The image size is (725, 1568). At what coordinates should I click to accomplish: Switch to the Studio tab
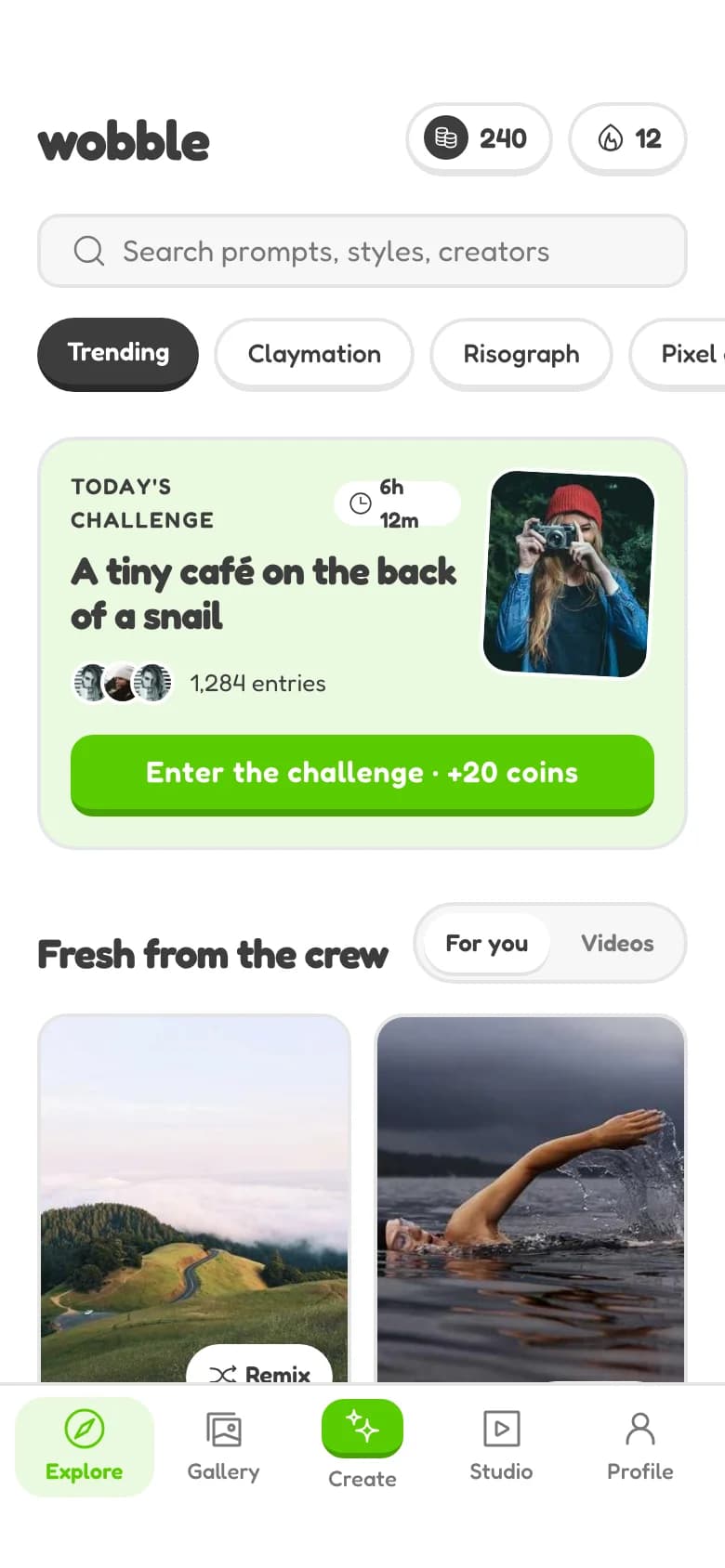tap(501, 1446)
